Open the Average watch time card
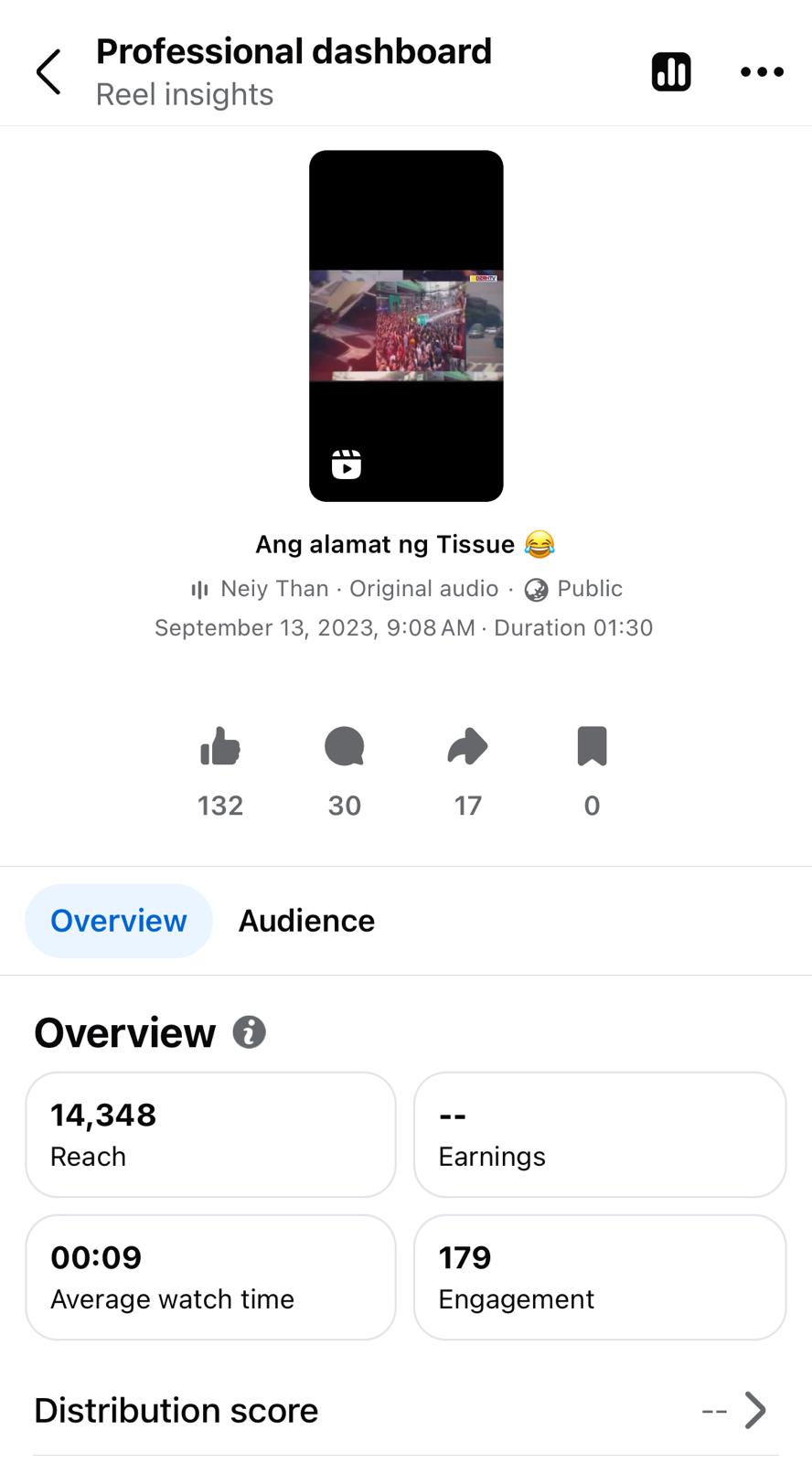Screen dimensions: 812x1463 click(210, 1277)
